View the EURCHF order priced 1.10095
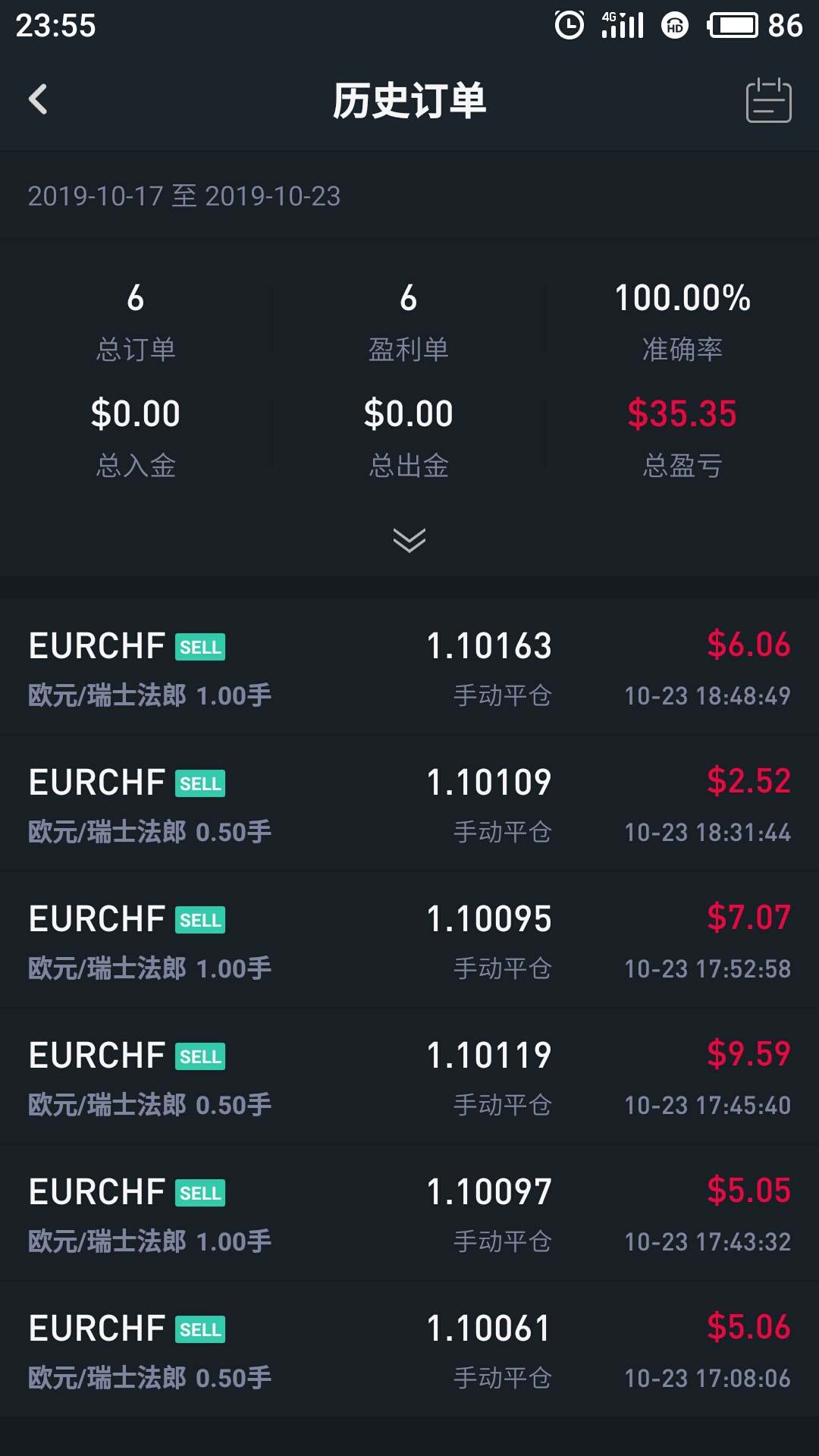Viewport: 819px width, 1456px height. coord(409,940)
